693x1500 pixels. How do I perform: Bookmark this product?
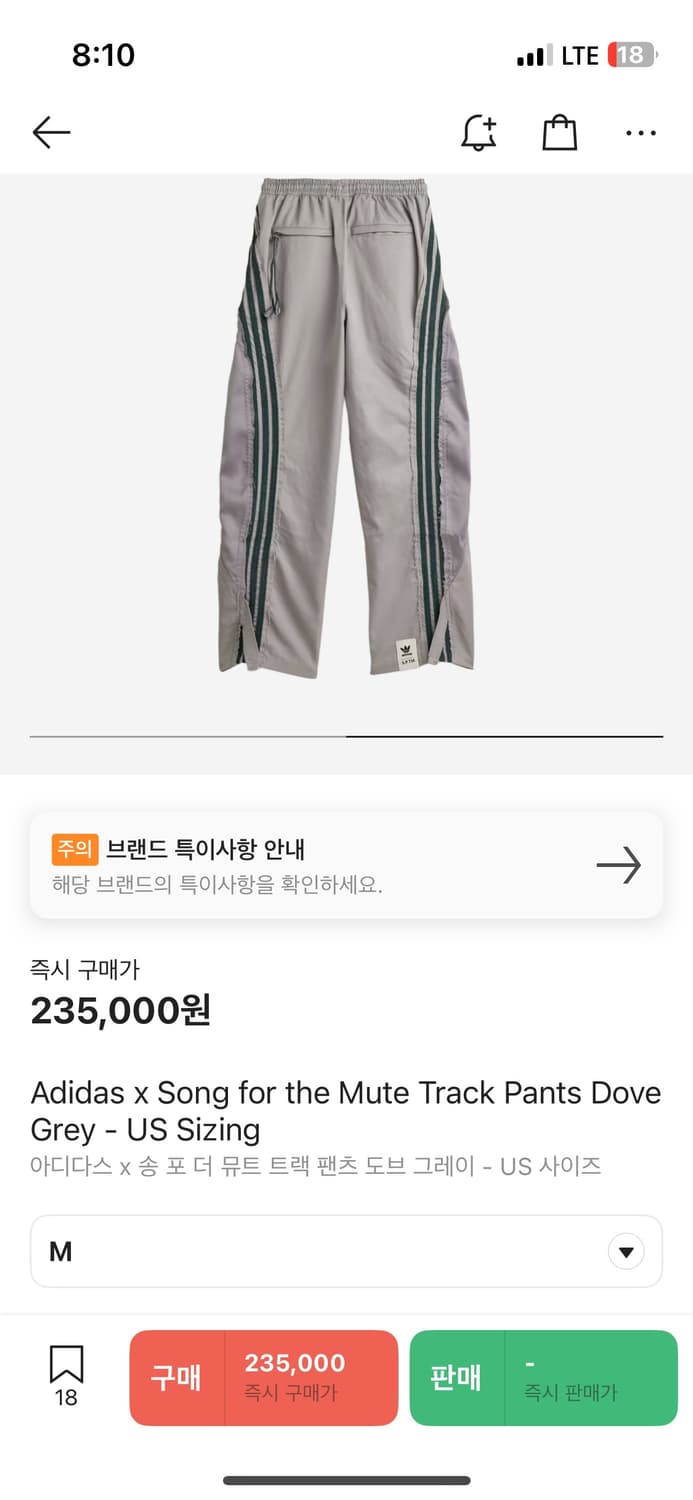(x=66, y=1376)
